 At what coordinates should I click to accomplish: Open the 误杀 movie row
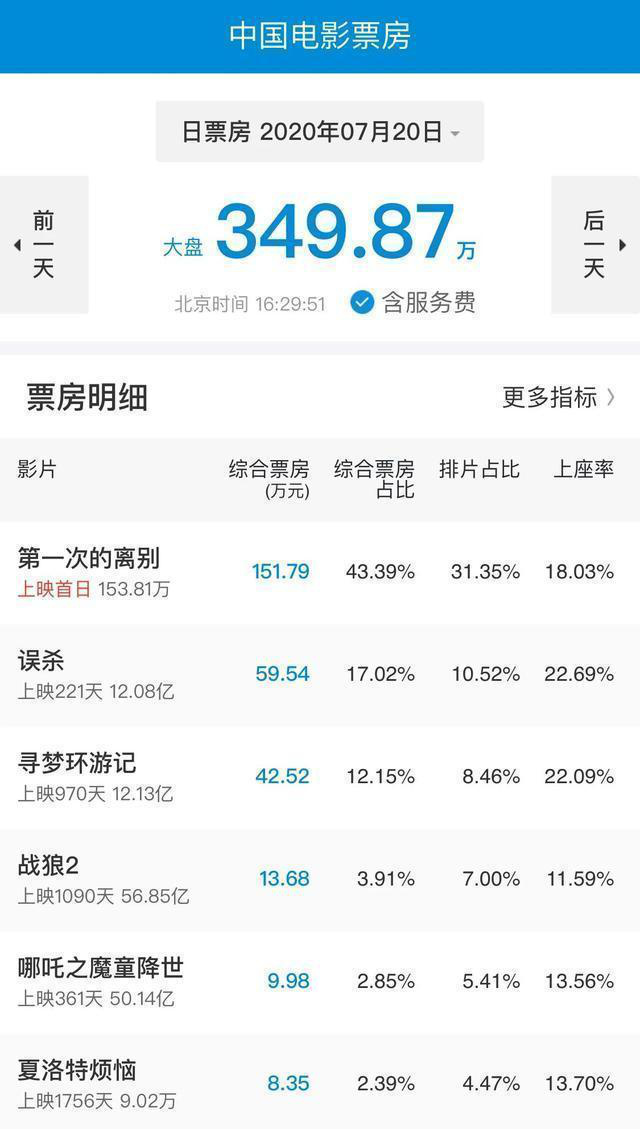(320, 675)
